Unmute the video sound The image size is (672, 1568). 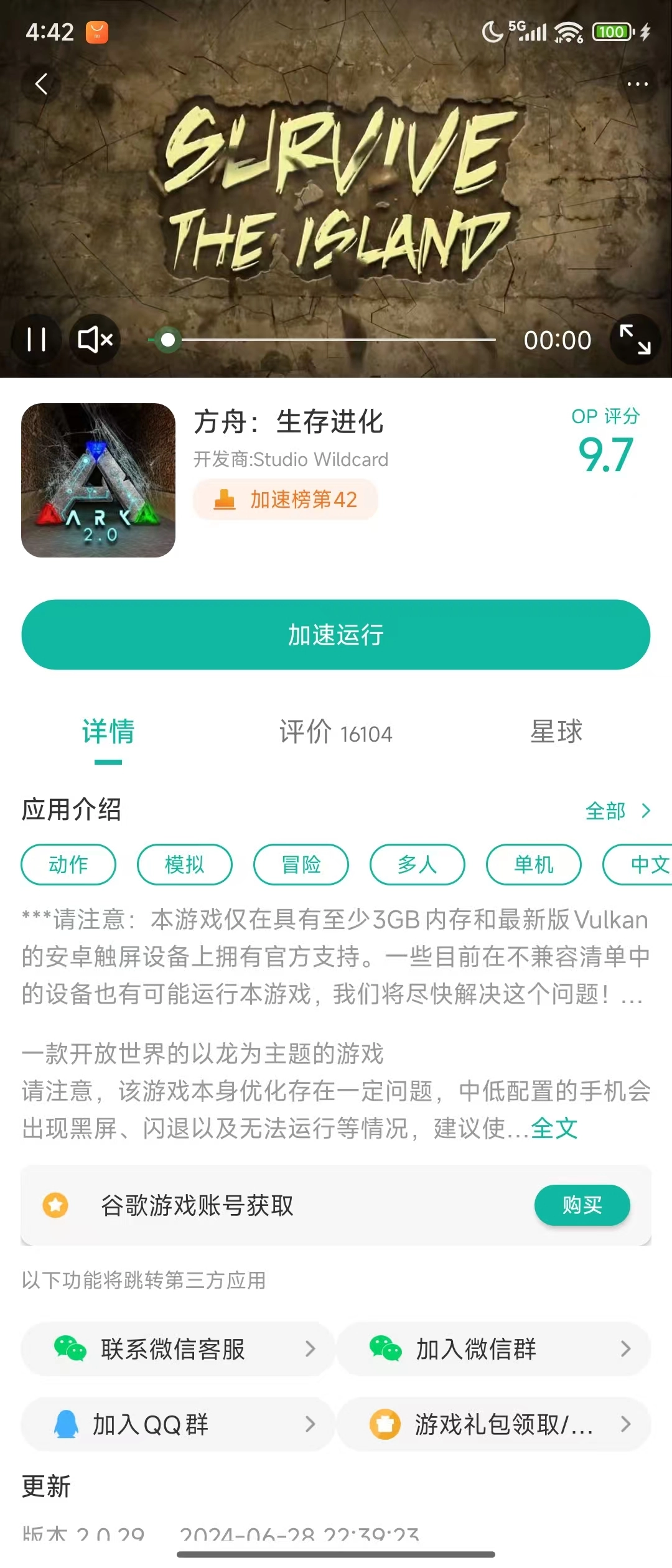[x=95, y=340]
